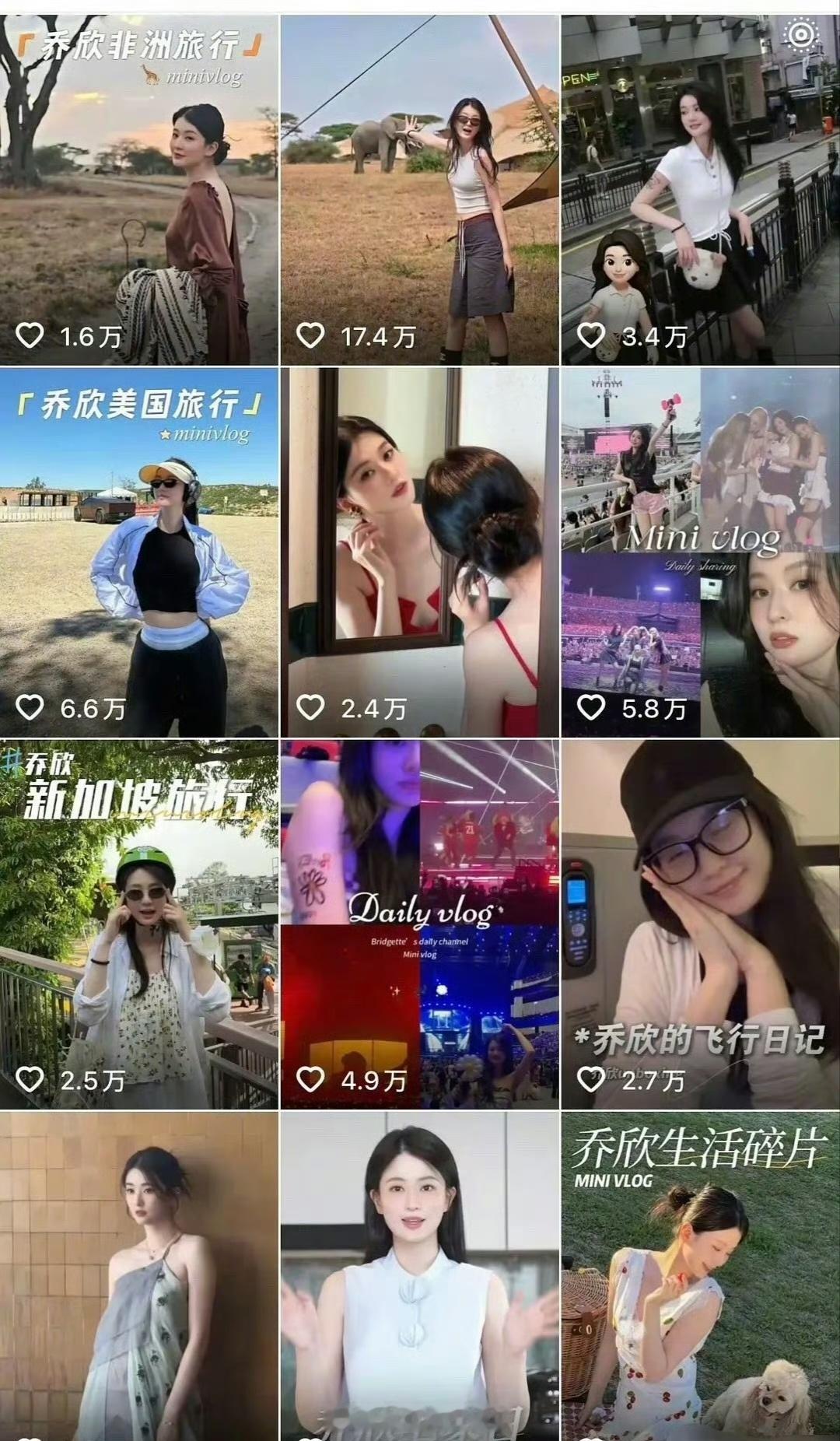Toggle like on the 新加坡旅行 video
The image size is (840, 1441).
[x=30, y=1080]
